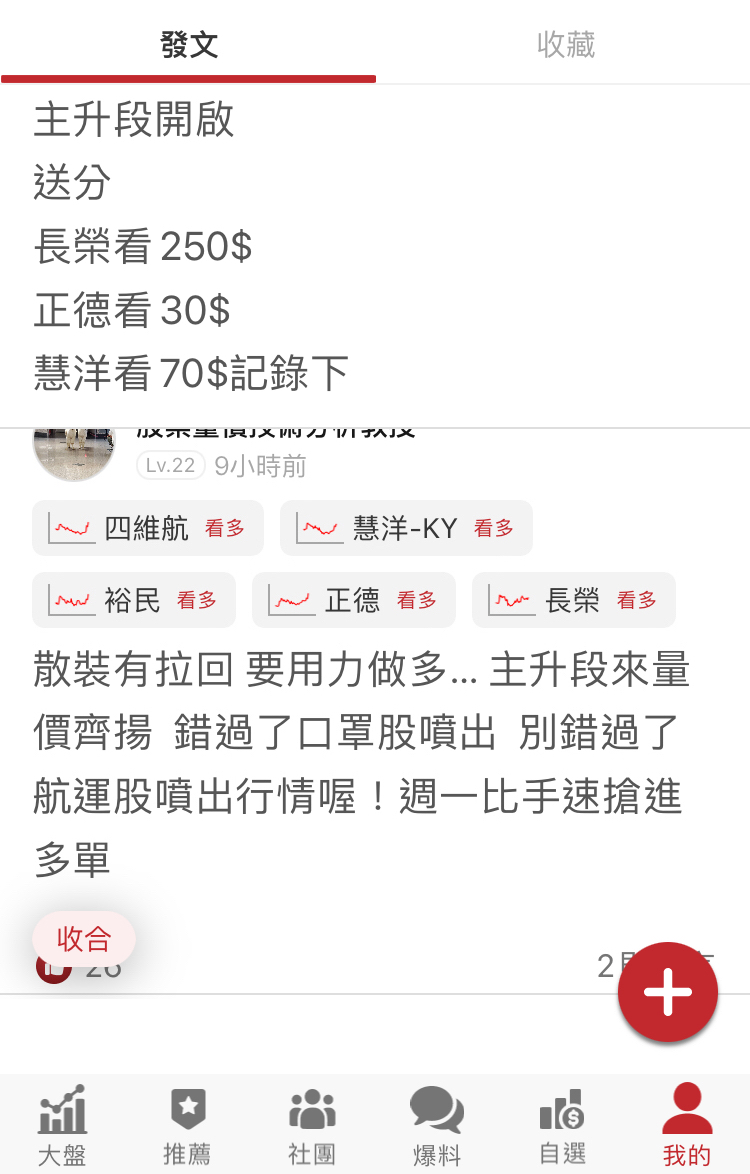Viewport: 750px width, 1174px height.
Task: Tap the red plus compose button
Action: pos(667,992)
